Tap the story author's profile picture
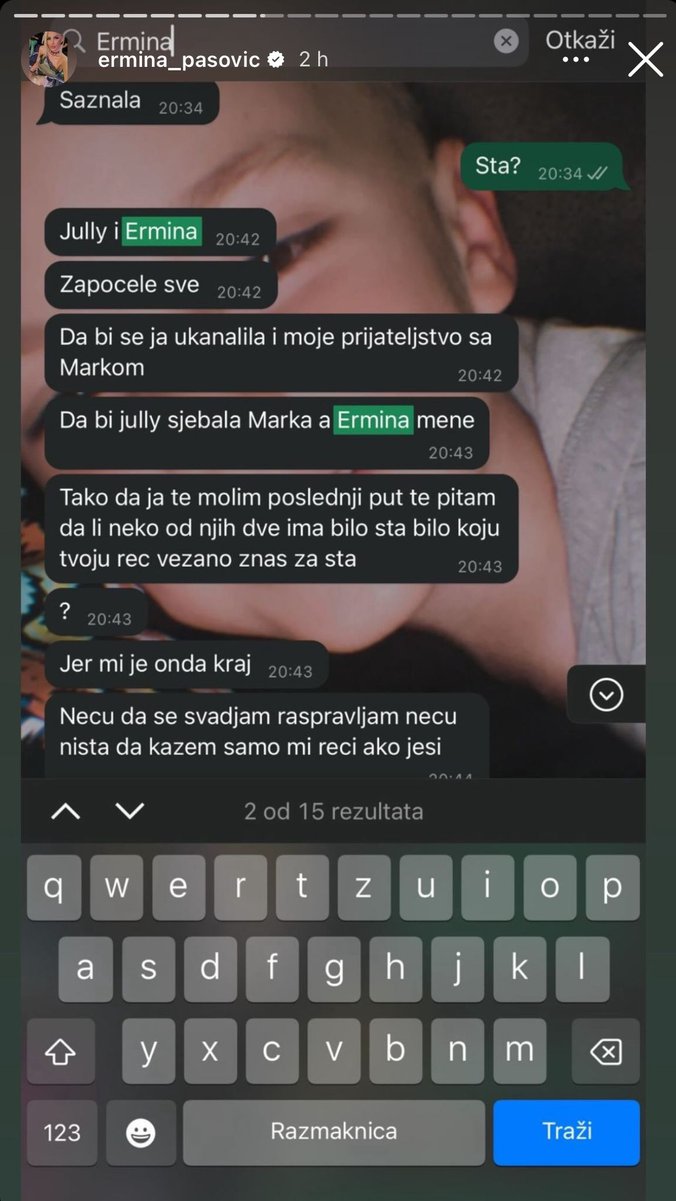The width and height of the screenshot is (676, 1201). click(49, 60)
